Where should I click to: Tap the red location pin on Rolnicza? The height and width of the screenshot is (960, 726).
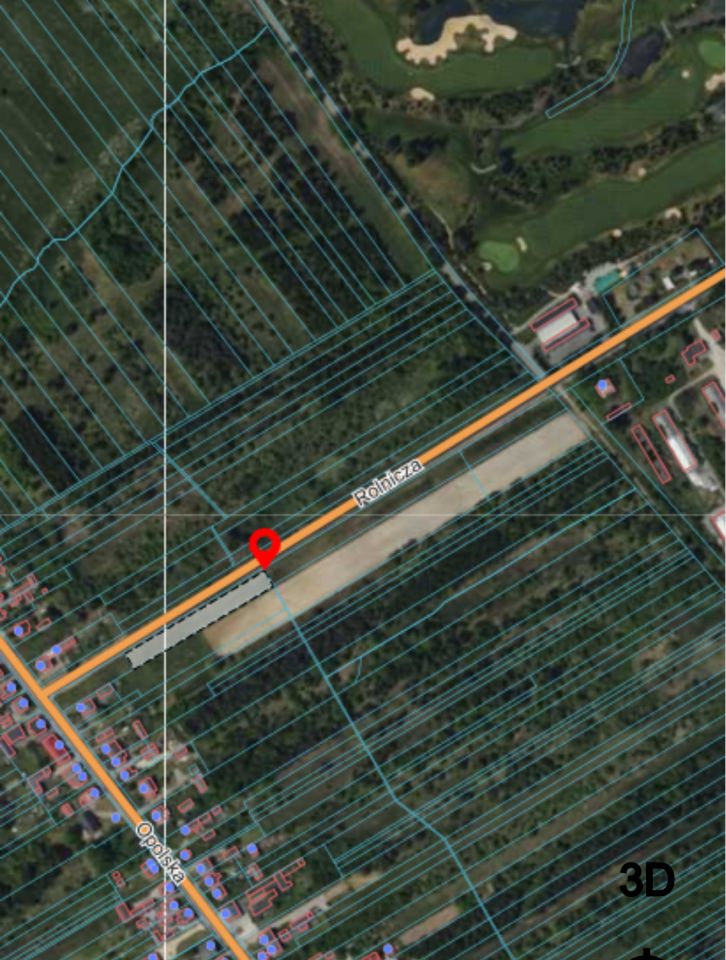pos(264,547)
